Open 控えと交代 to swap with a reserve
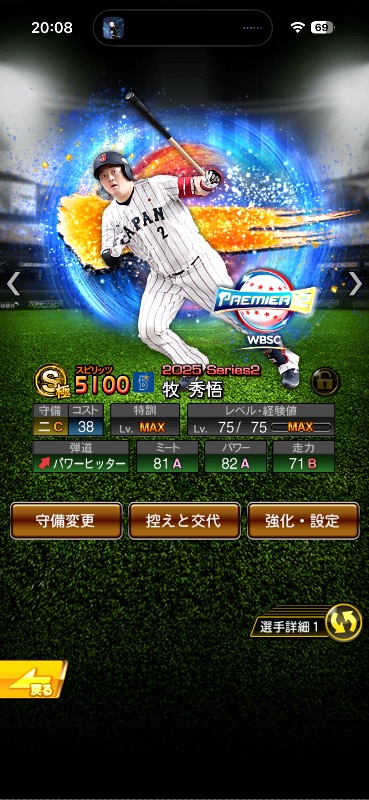 coord(184,520)
